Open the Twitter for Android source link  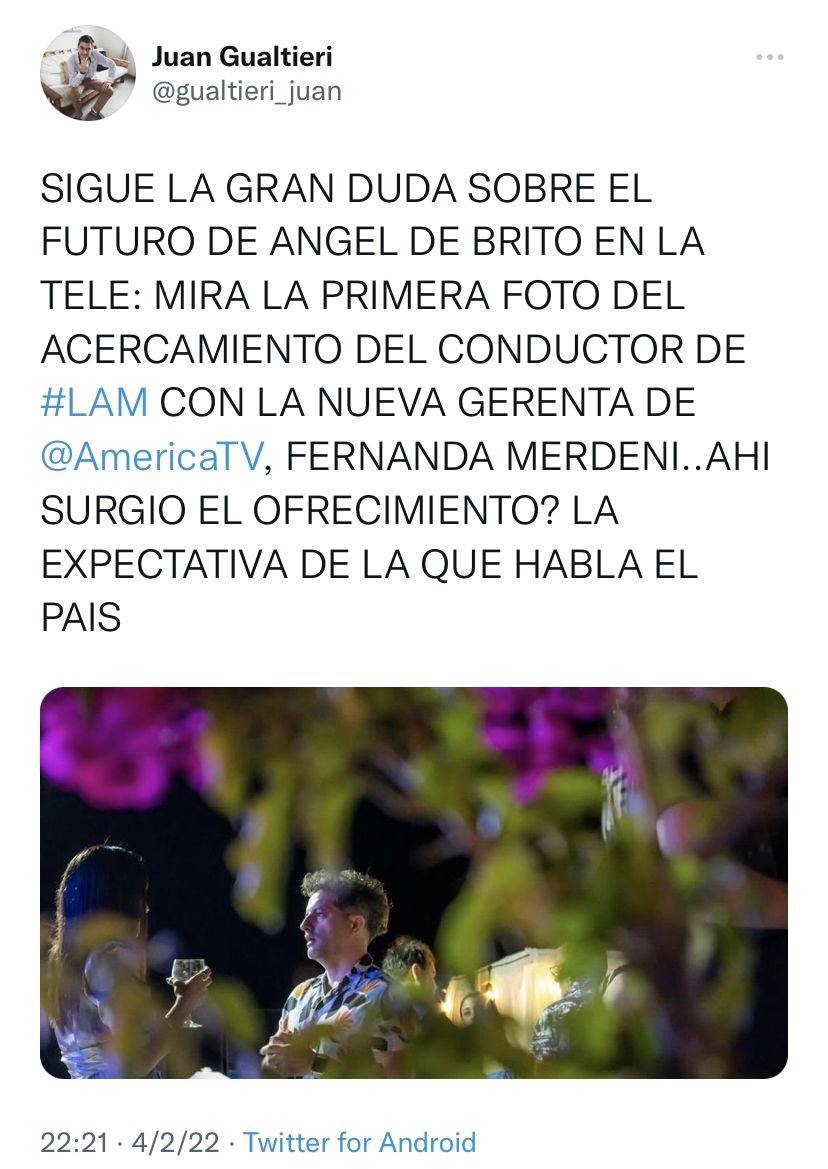359,1142
